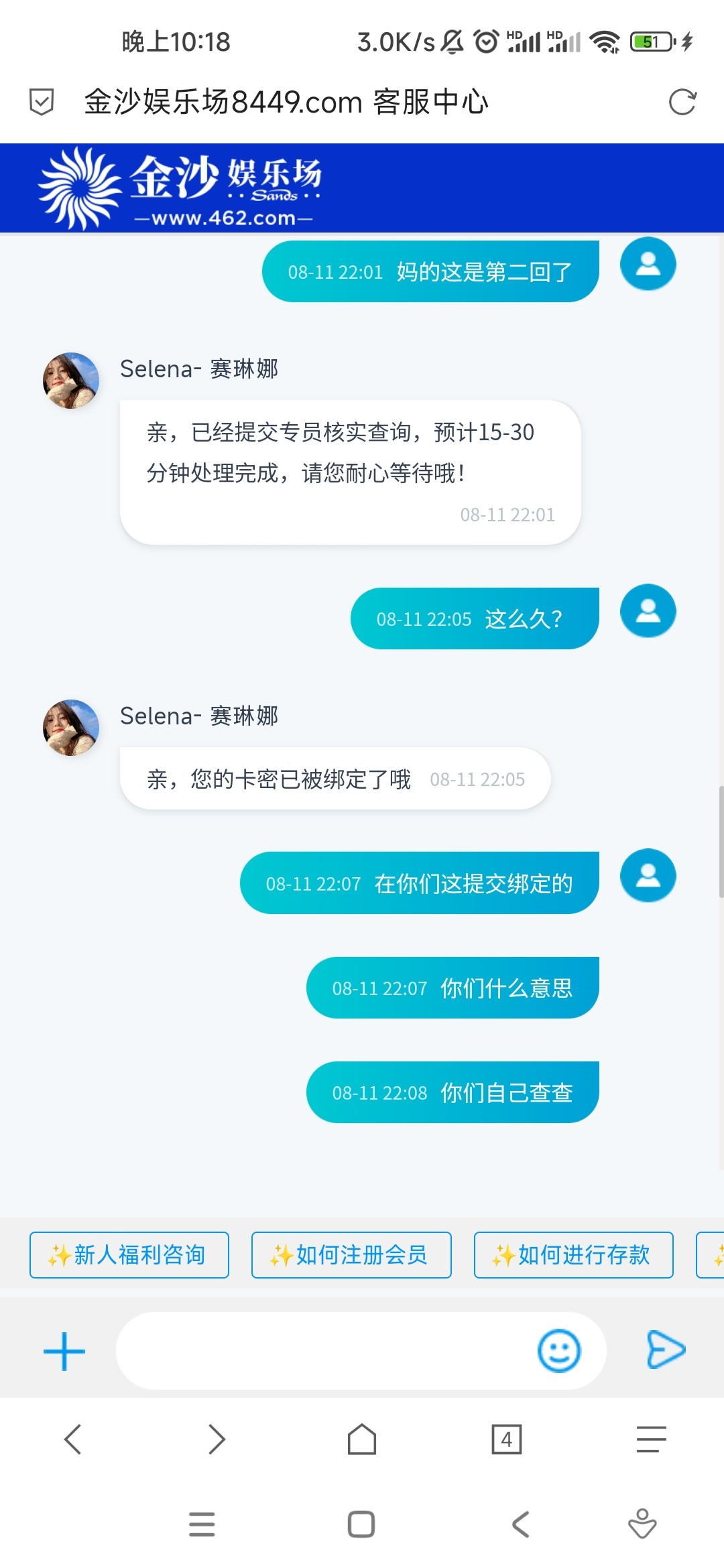This screenshot has height=1568, width=724.
Task: Click the page refresh icon
Action: (682, 103)
